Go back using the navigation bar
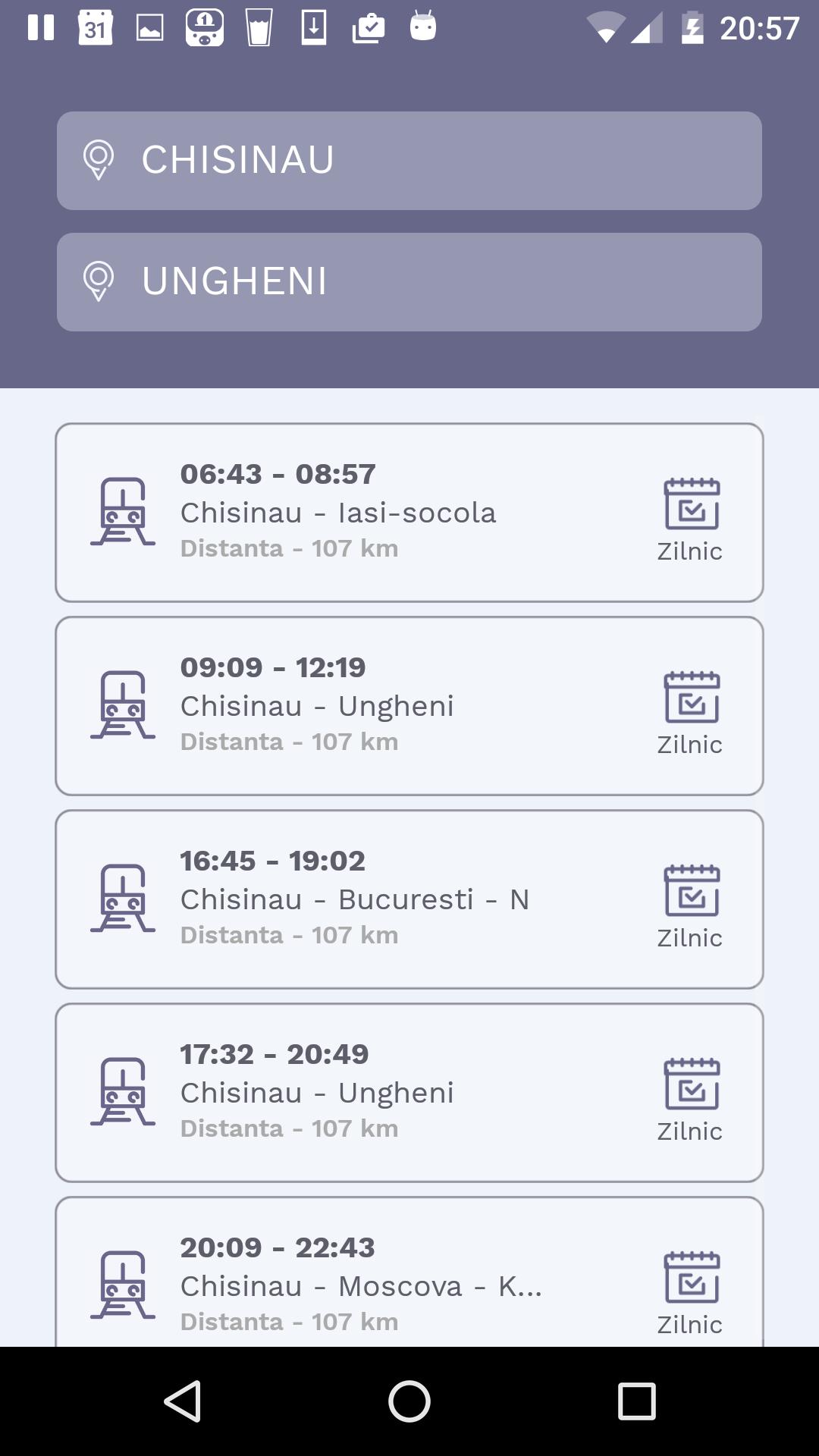This screenshot has width=819, height=1456. click(182, 1401)
